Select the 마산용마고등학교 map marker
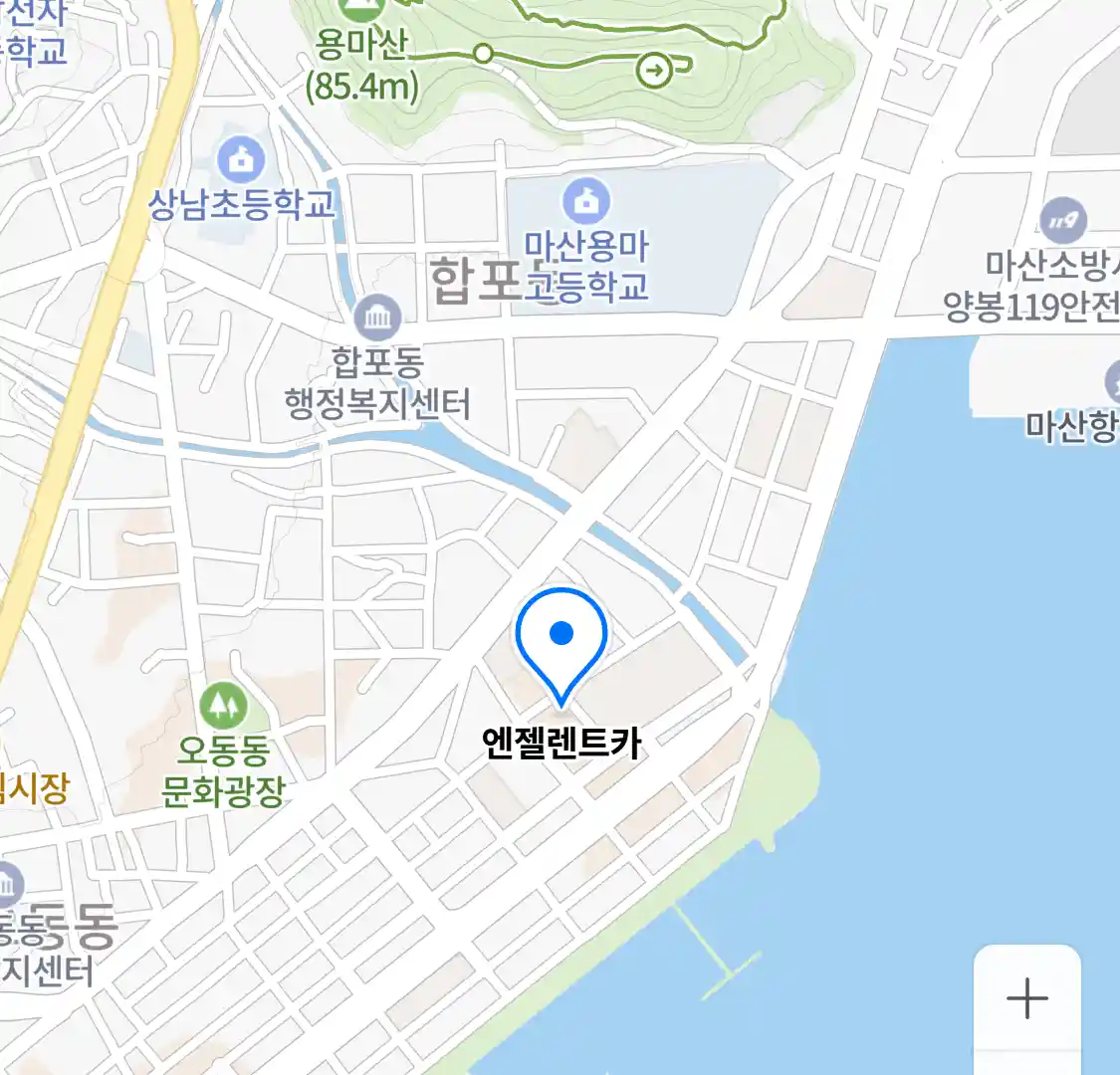1120x1075 pixels. [x=586, y=200]
